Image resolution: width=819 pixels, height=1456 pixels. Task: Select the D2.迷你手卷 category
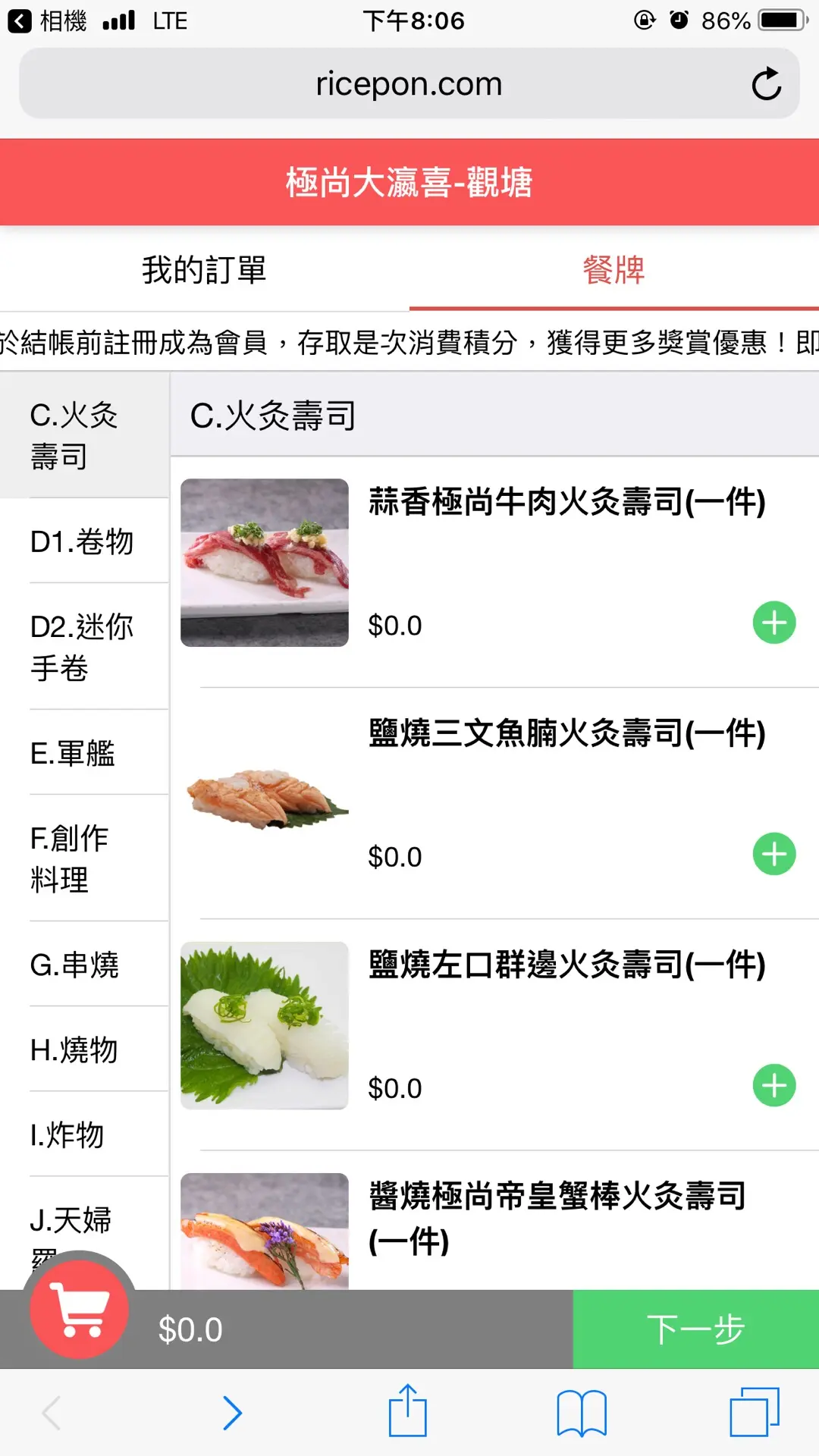83,647
